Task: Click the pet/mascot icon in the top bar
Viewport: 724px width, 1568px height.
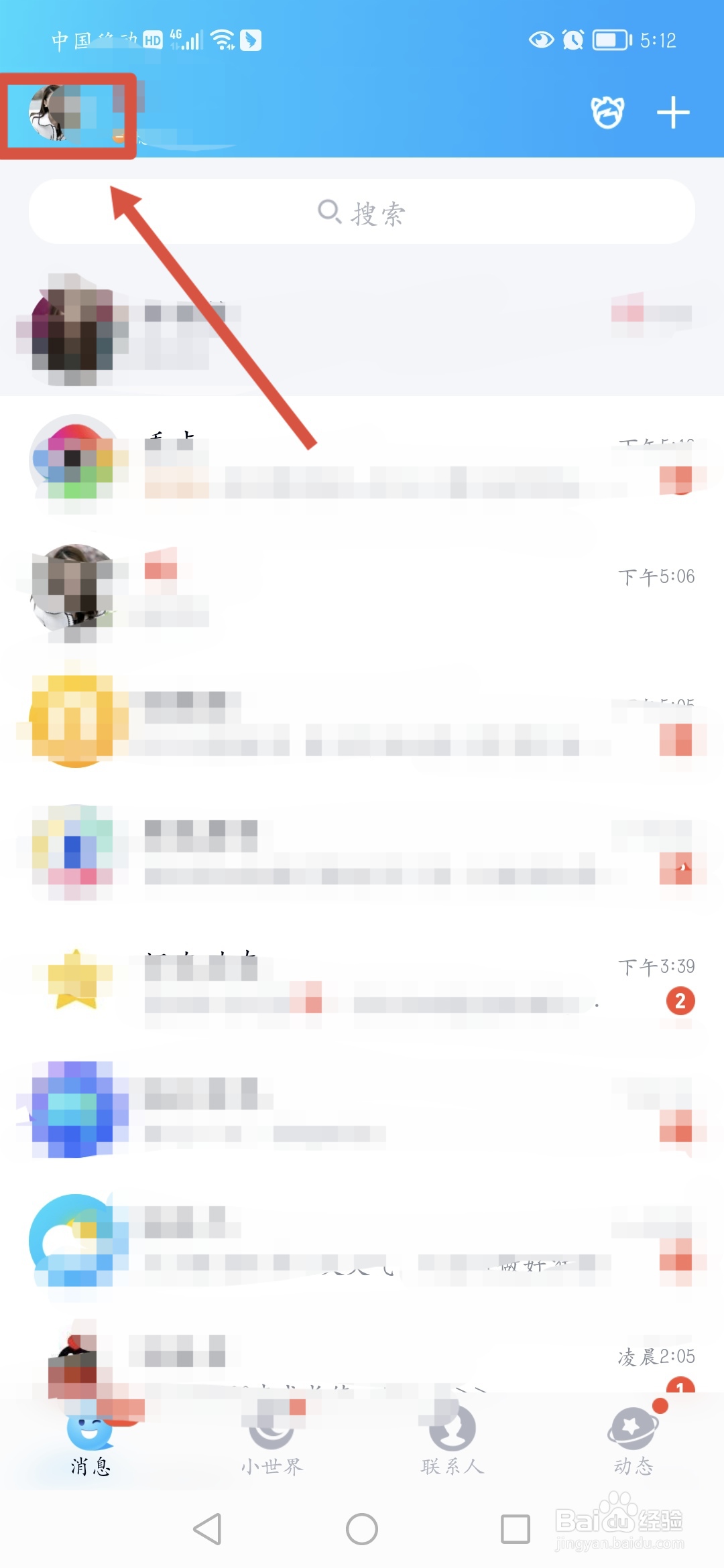Action: point(607,113)
